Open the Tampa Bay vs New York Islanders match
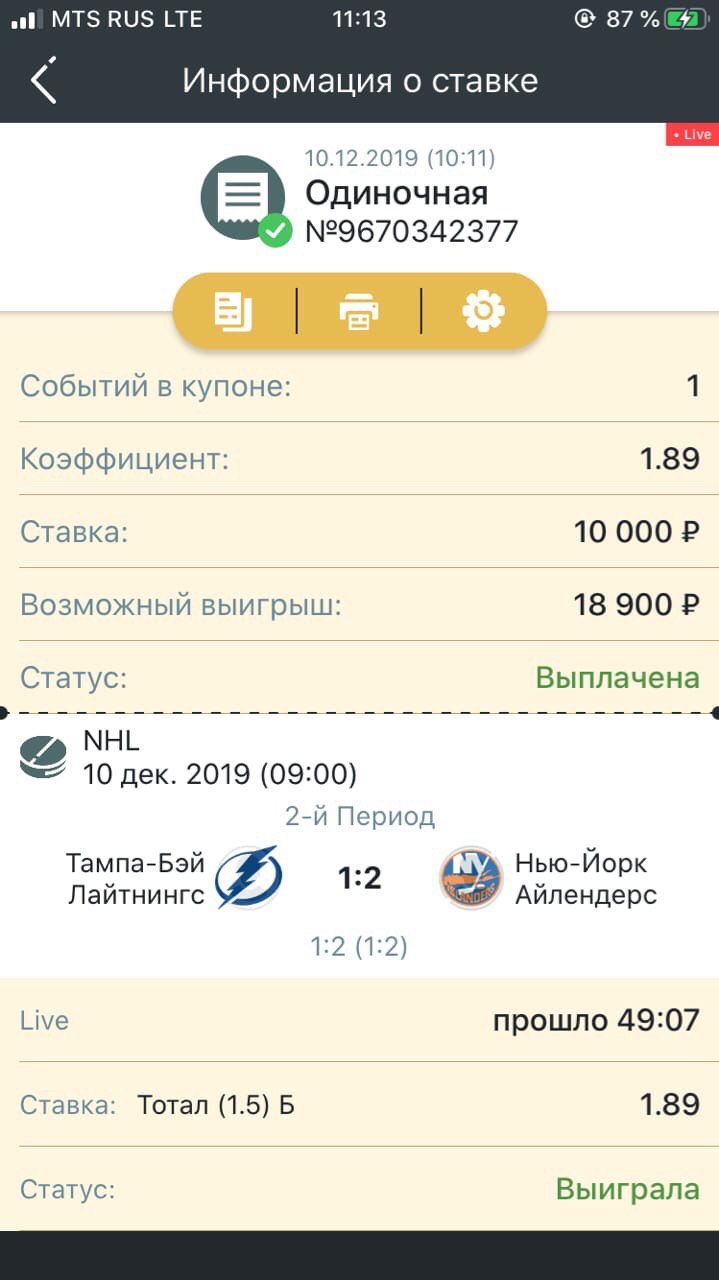Screen dimensions: 719x1280 pyautogui.click(x=360, y=879)
